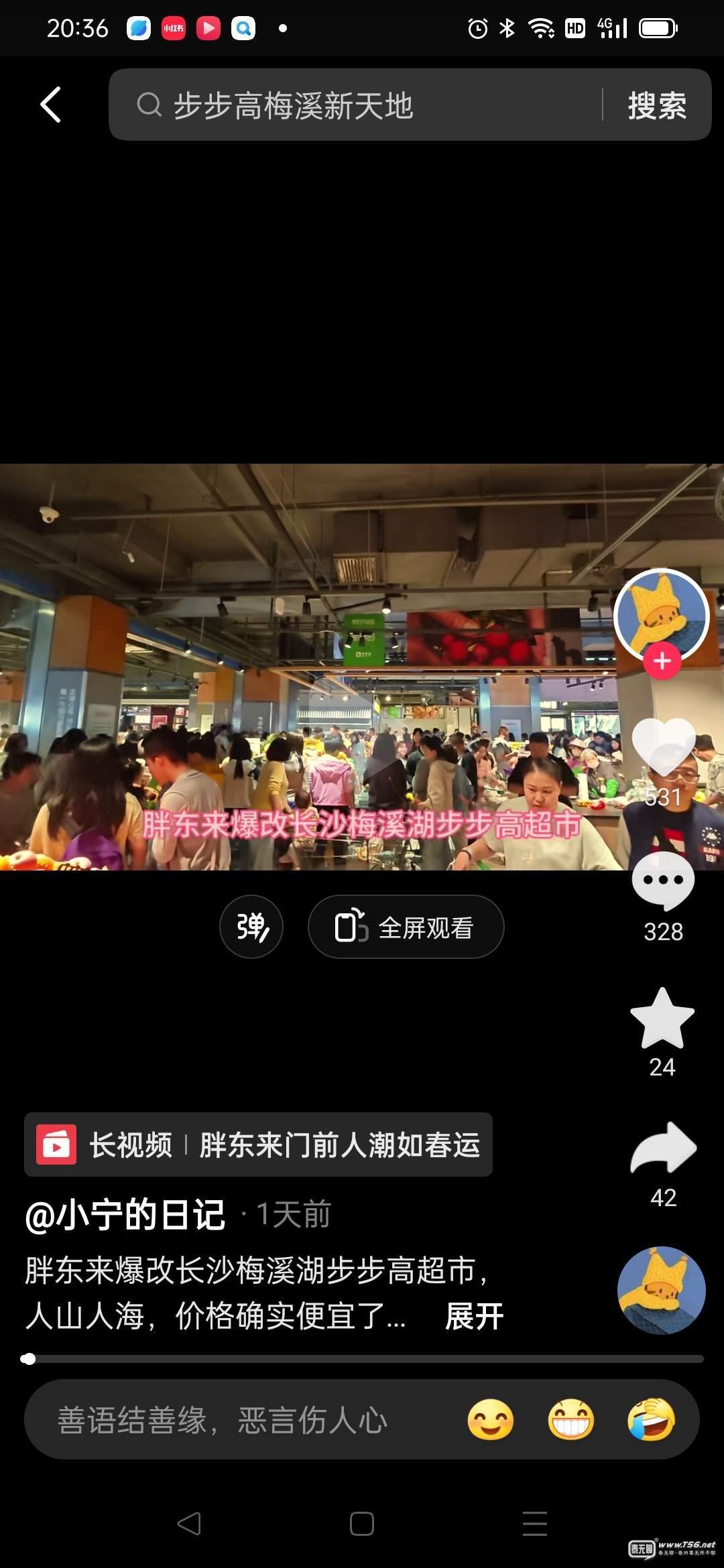
Task: Favorite the video with the star
Action: 662,1019
